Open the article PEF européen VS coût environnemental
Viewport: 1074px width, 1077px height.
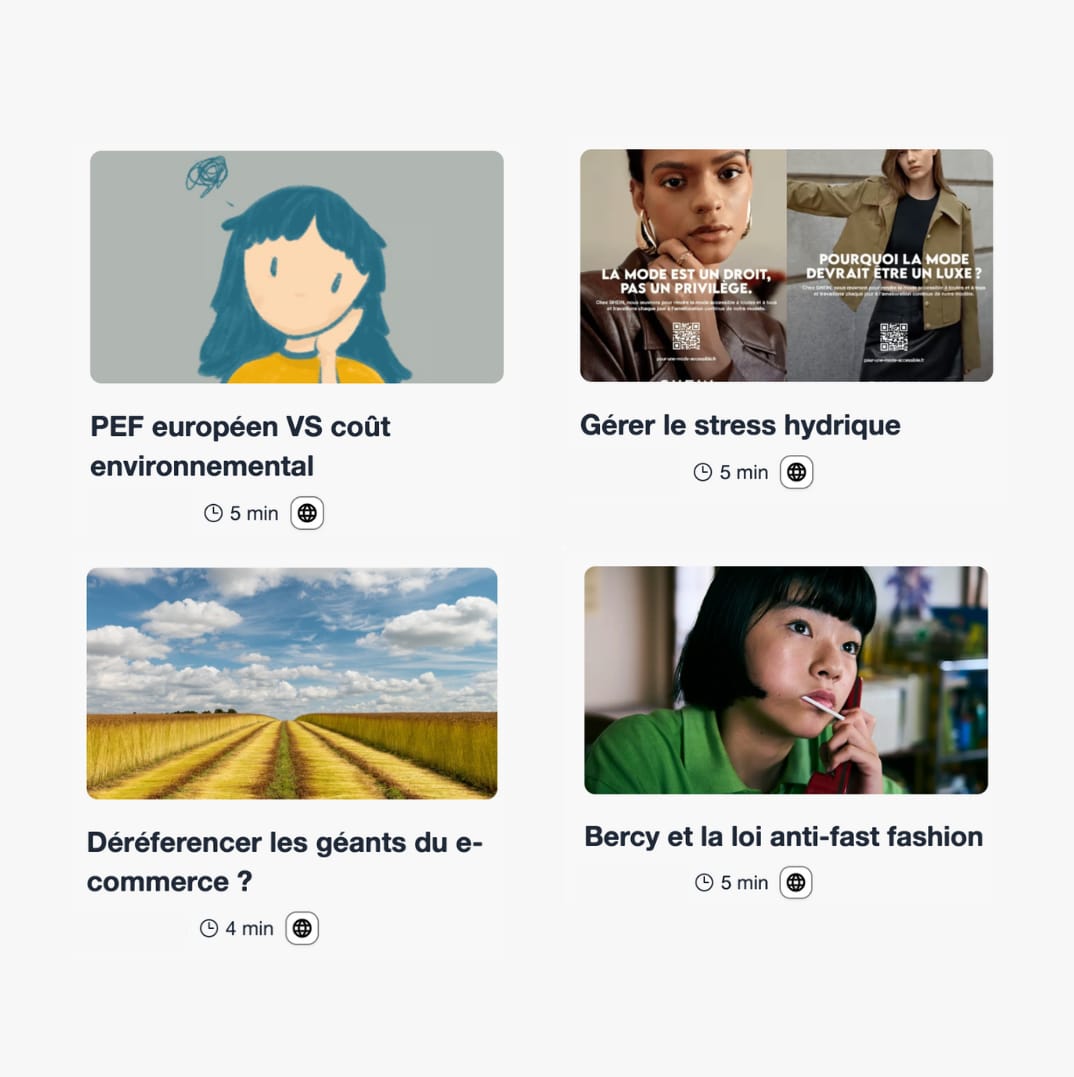(x=240, y=445)
